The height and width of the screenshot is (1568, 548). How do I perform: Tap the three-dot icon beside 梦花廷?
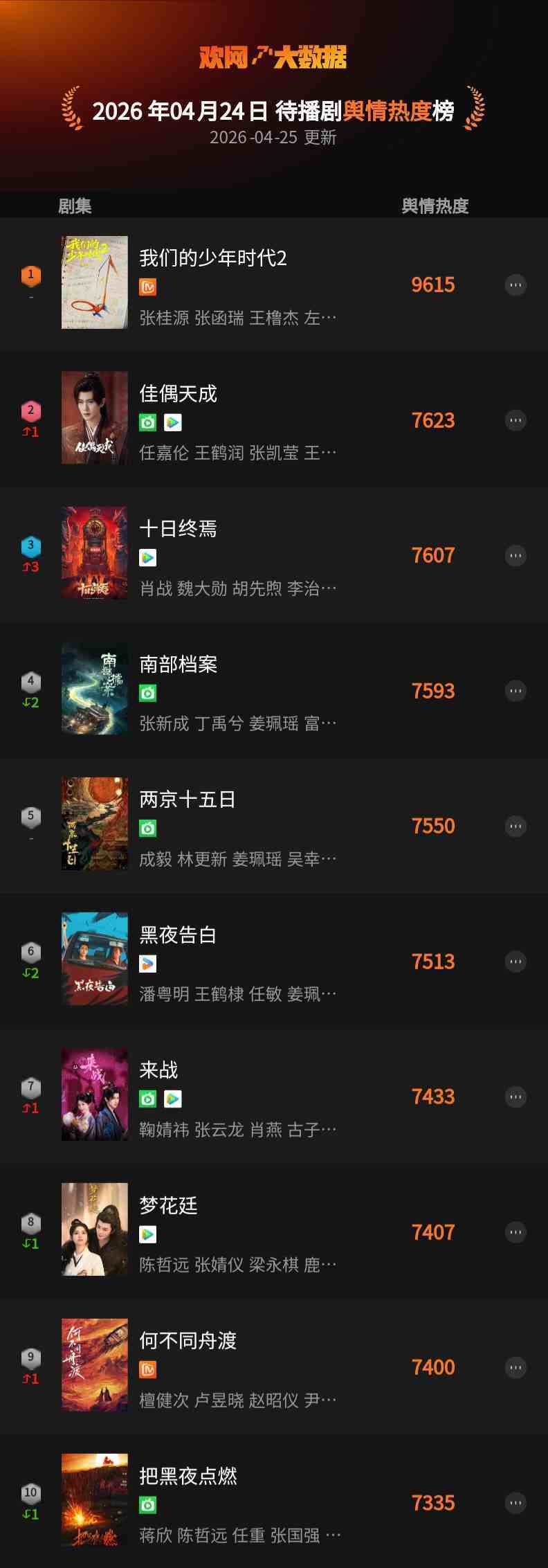coord(515,1232)
